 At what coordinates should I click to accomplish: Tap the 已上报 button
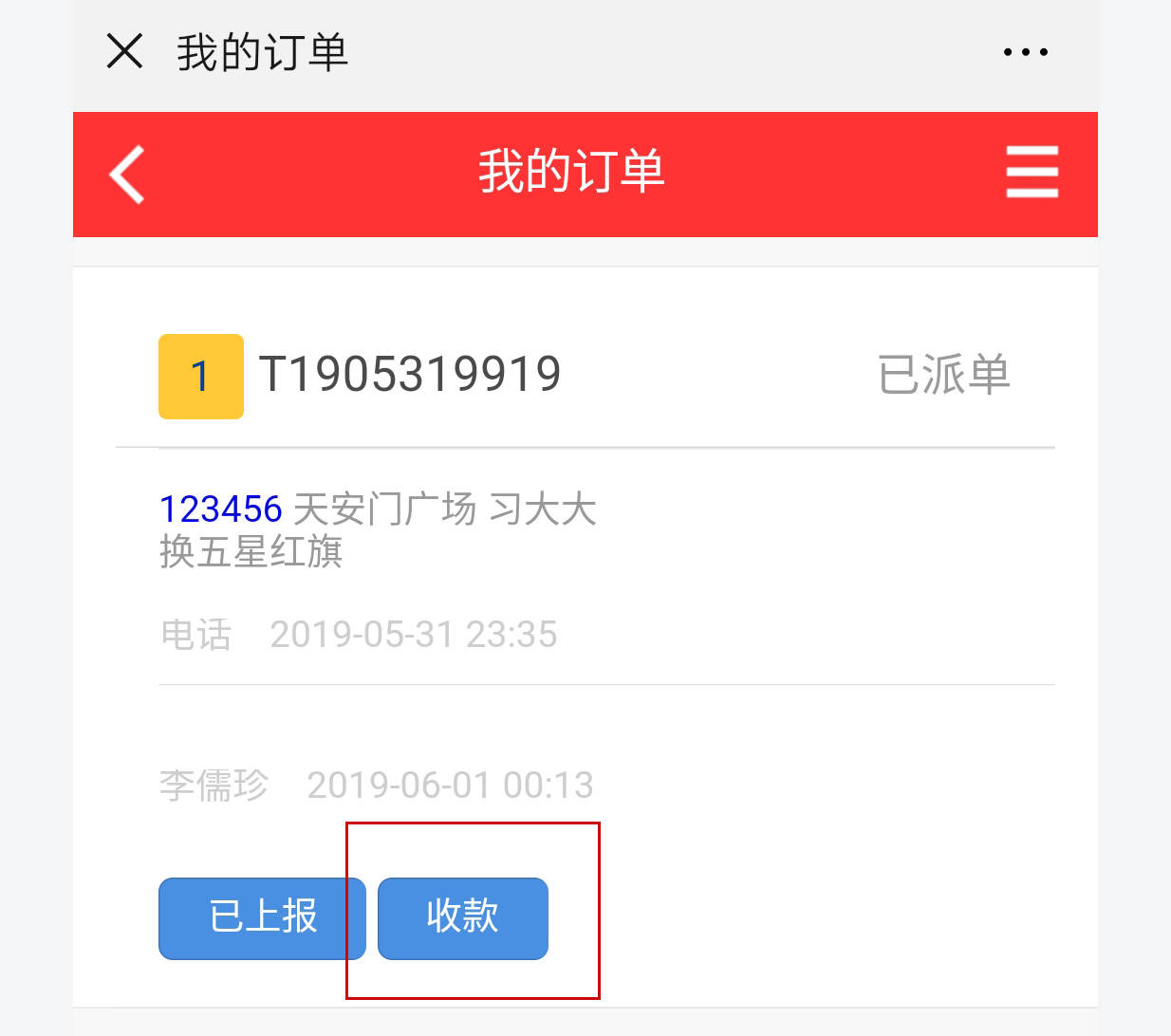(x=262, y=917)
